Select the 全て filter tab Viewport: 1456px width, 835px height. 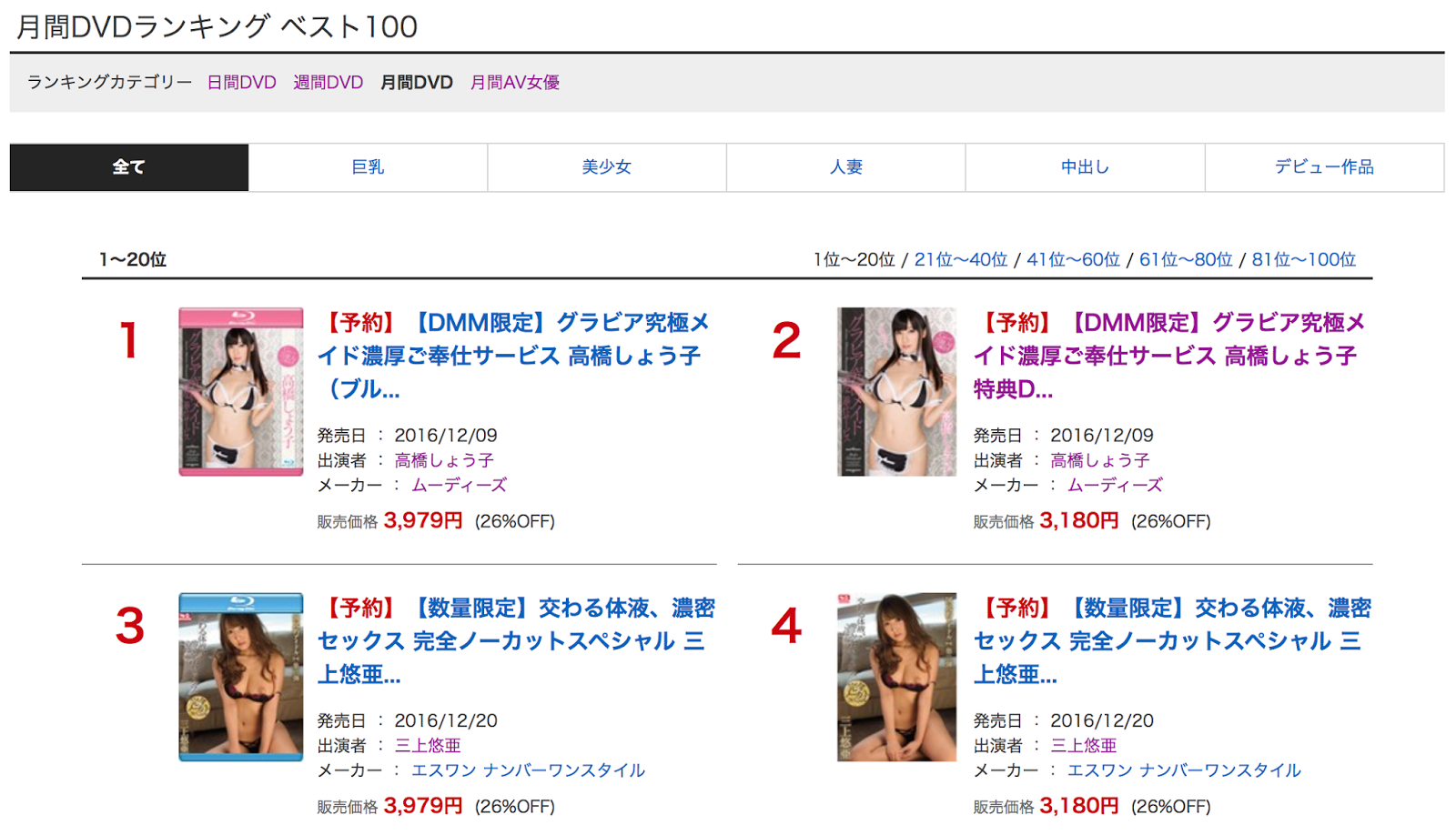point(129,167)
